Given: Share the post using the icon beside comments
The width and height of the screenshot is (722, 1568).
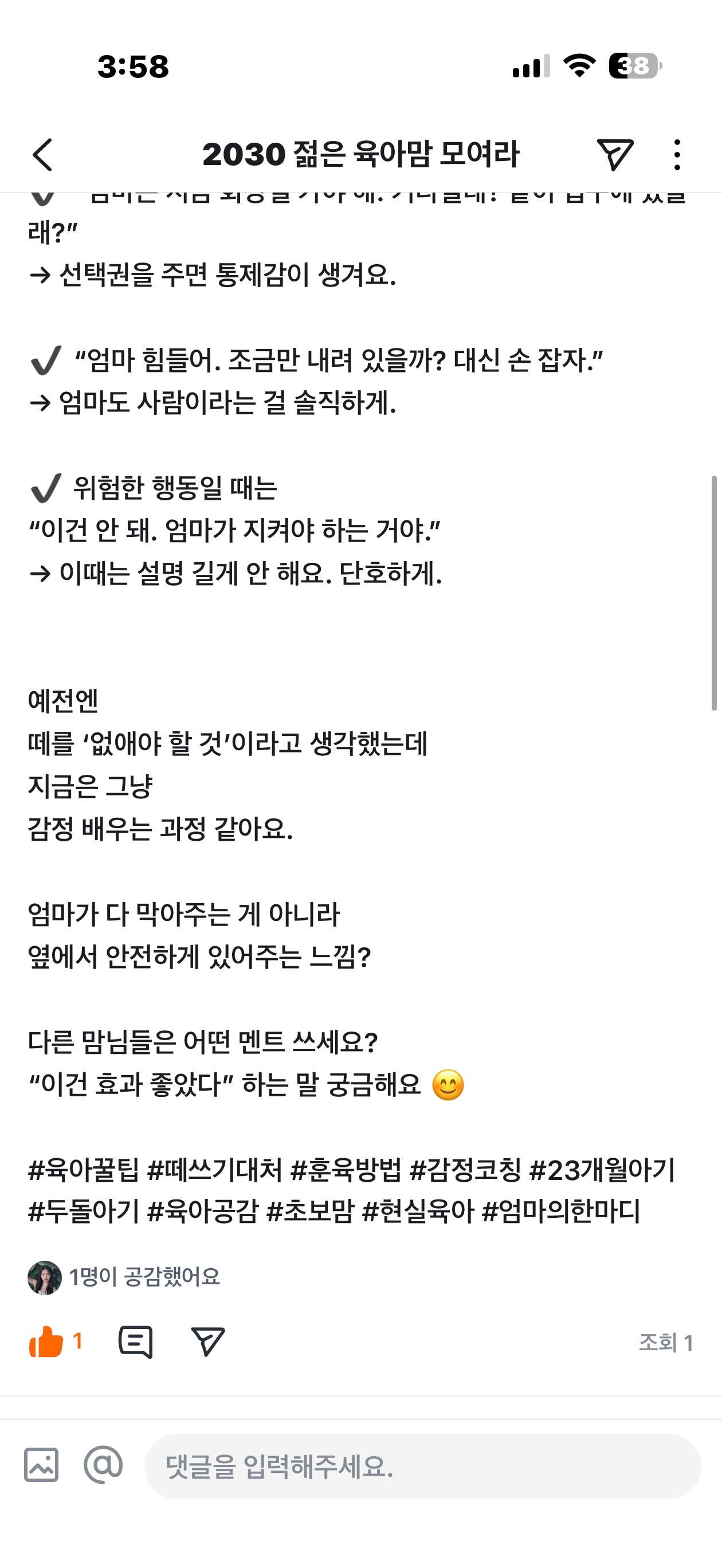Looking at the screenshot, I should click(x=207, y=1342).
